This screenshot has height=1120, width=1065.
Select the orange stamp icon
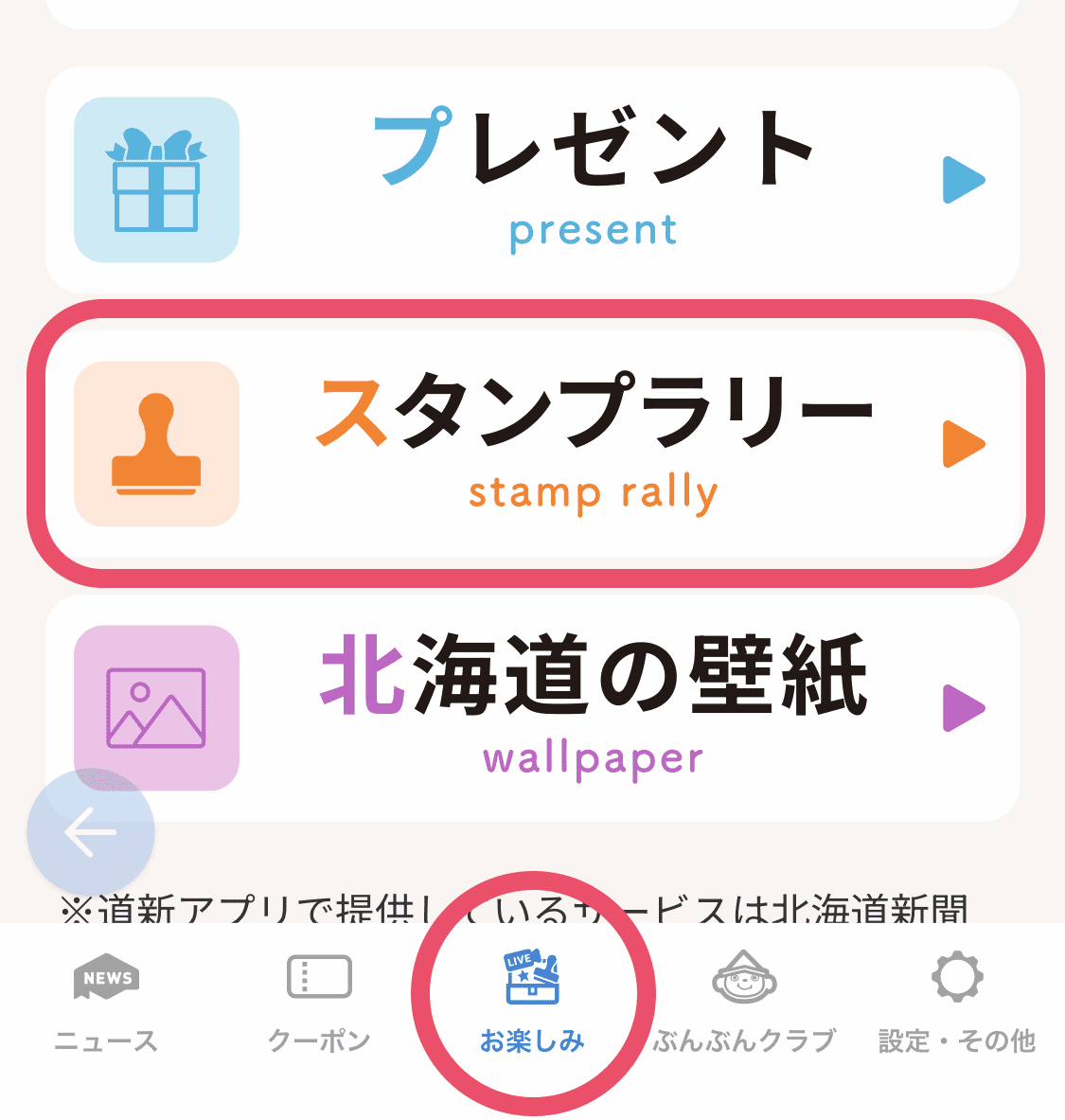point(156,442)
